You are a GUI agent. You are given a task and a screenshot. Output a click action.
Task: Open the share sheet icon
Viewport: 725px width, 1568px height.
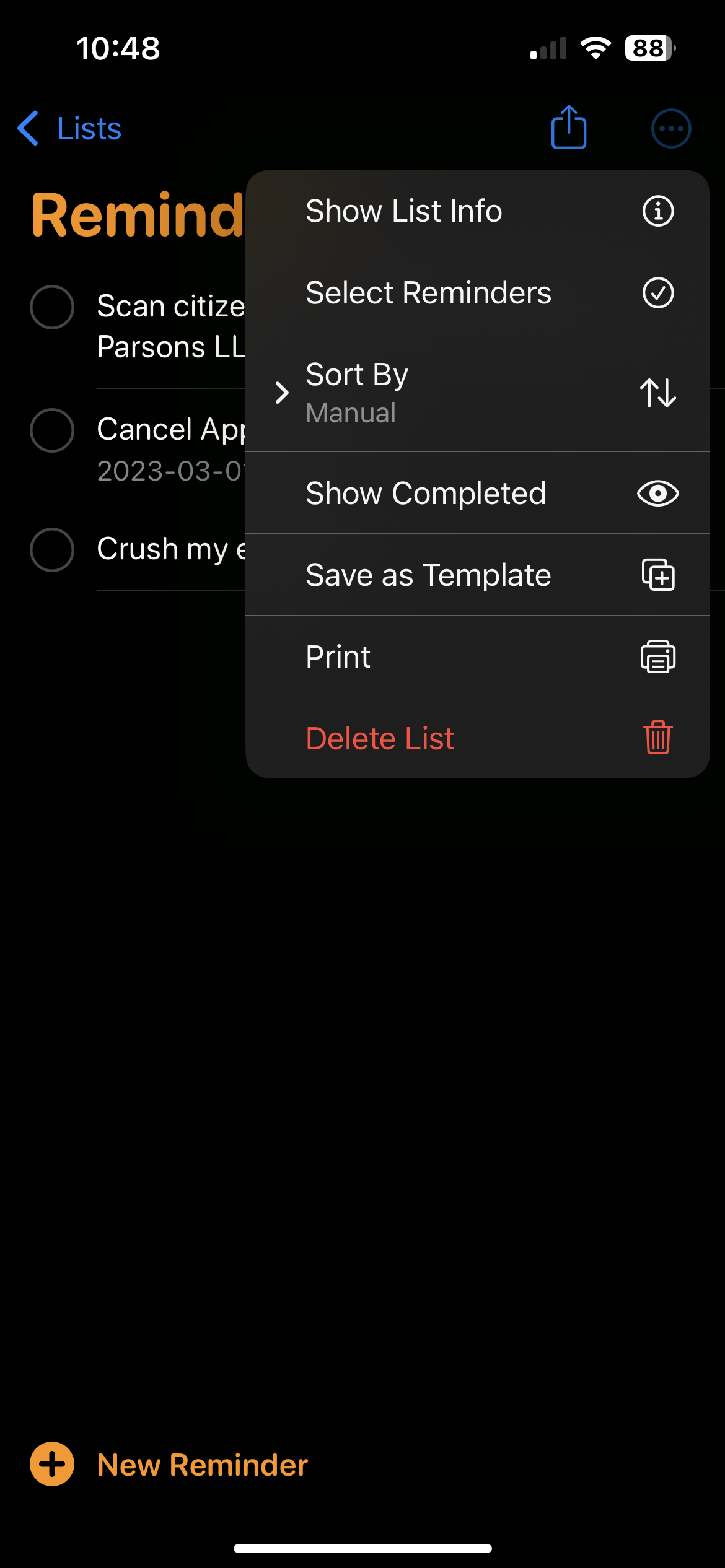tap(568, 128)
